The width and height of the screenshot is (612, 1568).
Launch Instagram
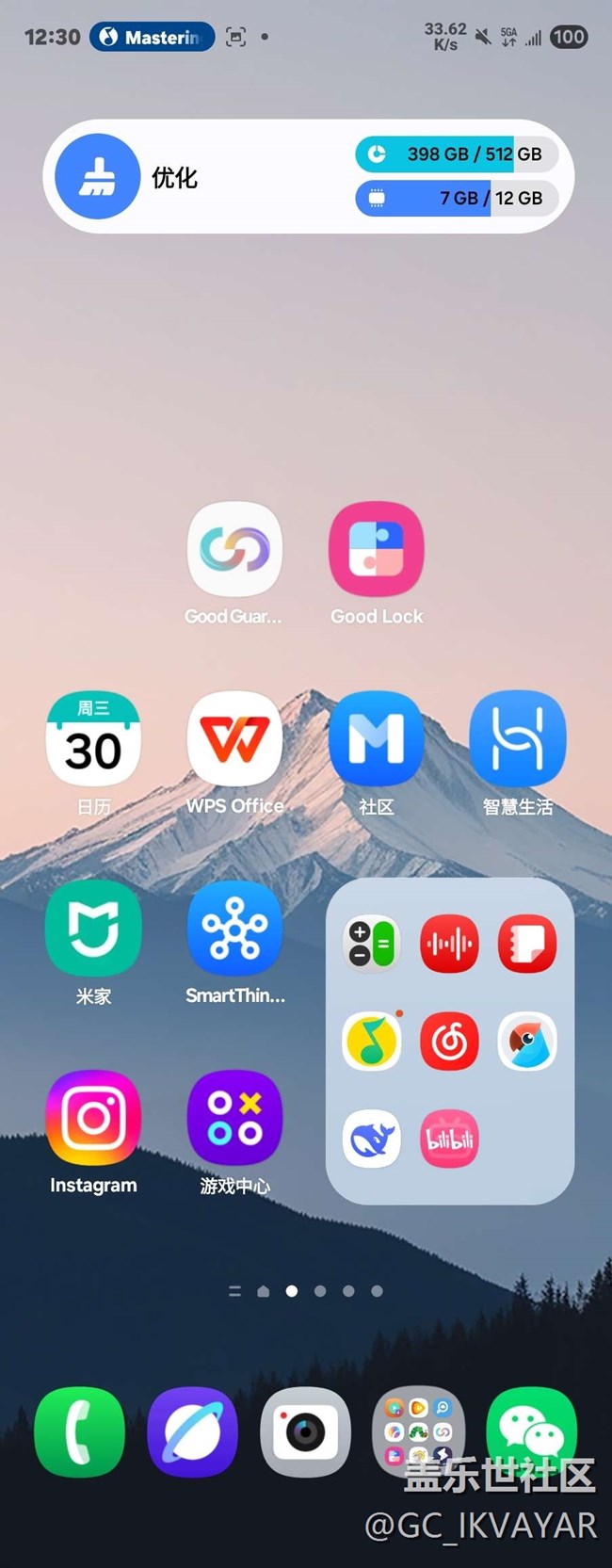[93, 1118]
